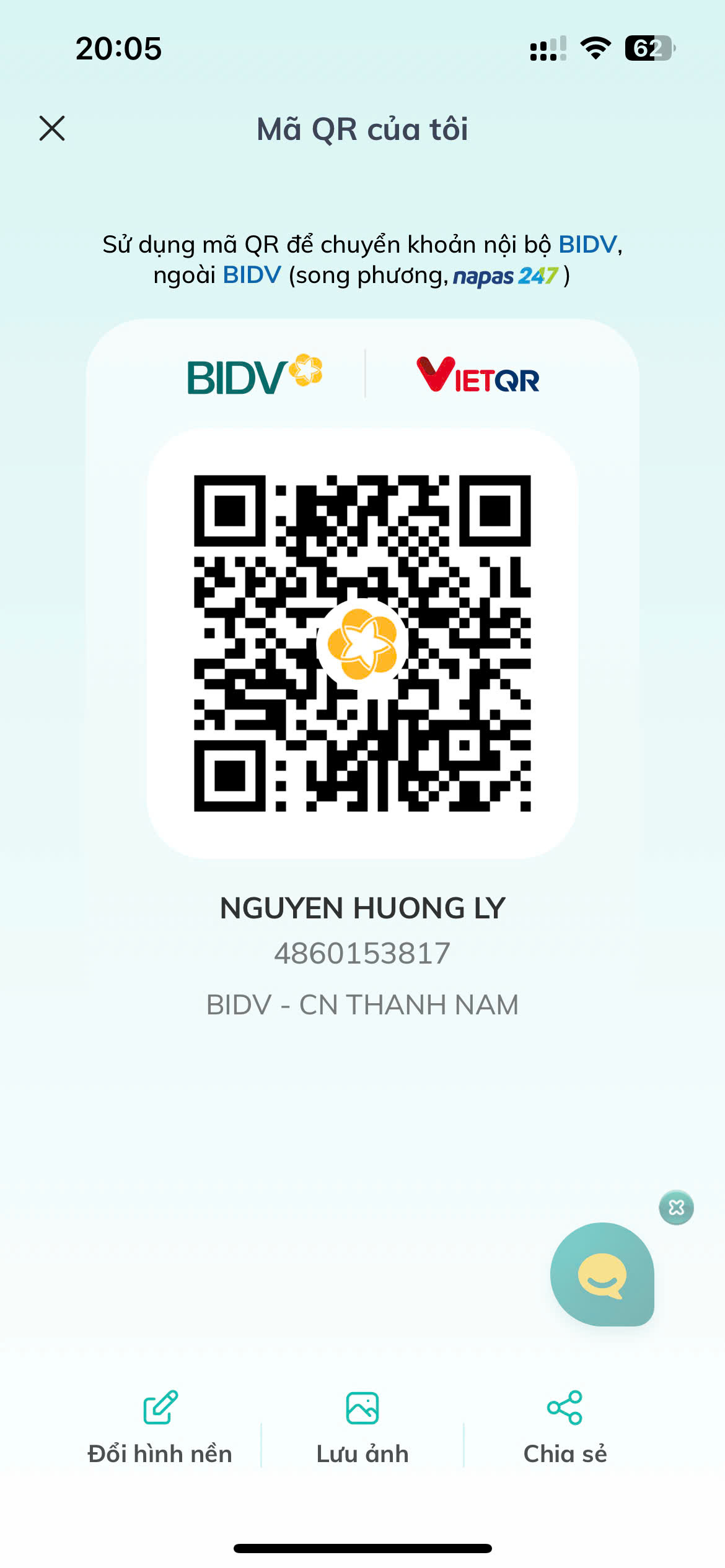
Task: Share the QR code via Chia sẻ
Action: (x=565, y=1428)
